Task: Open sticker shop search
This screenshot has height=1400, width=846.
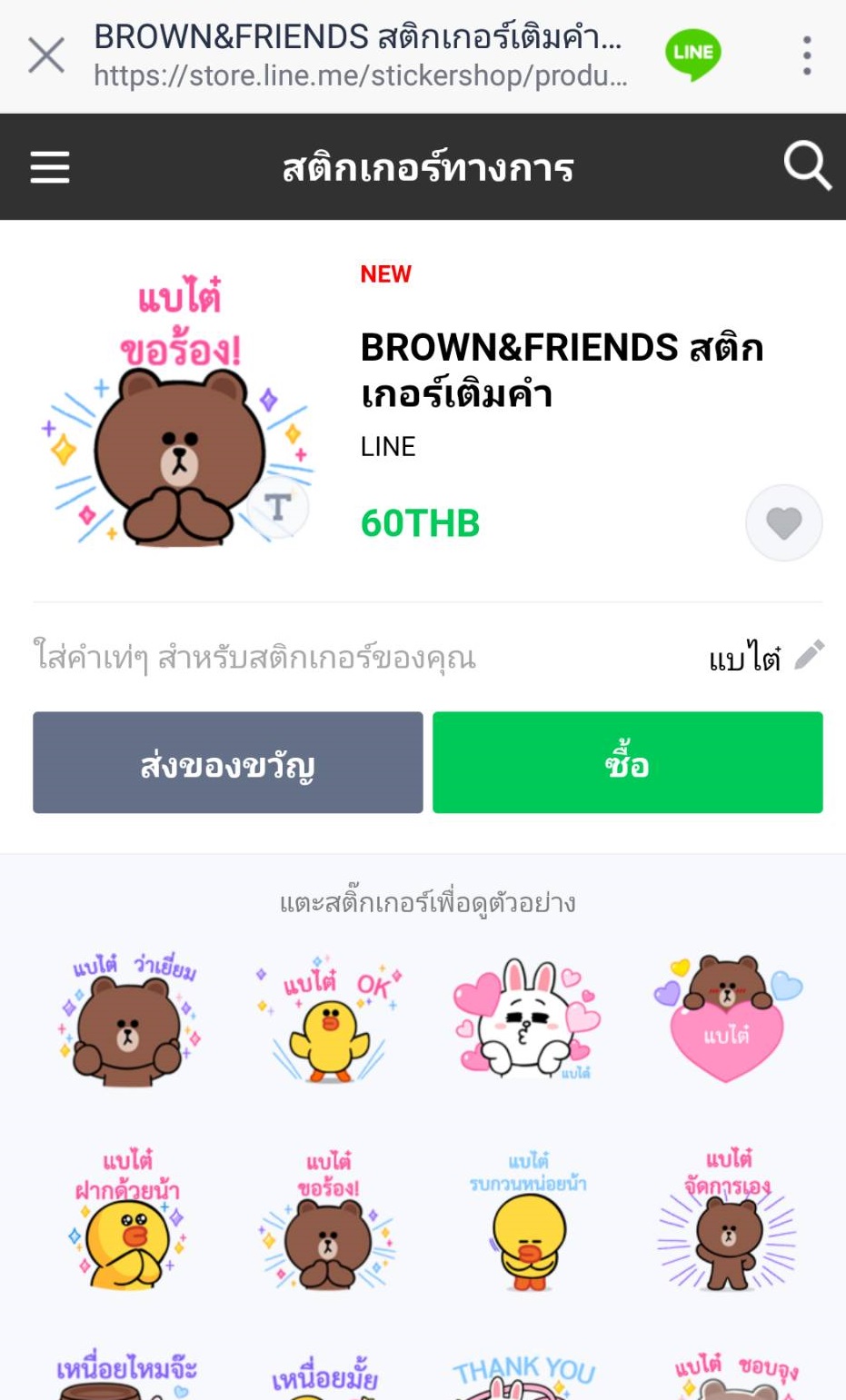Action: (x=806, y=166)
